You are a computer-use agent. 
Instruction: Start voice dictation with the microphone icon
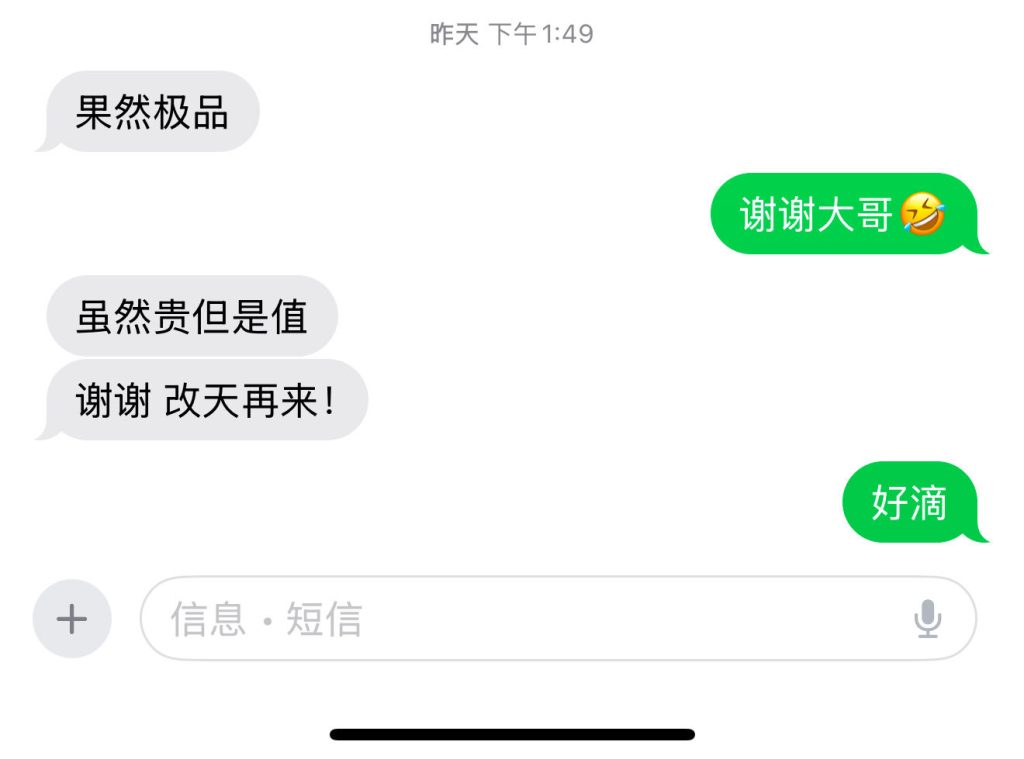927,619
